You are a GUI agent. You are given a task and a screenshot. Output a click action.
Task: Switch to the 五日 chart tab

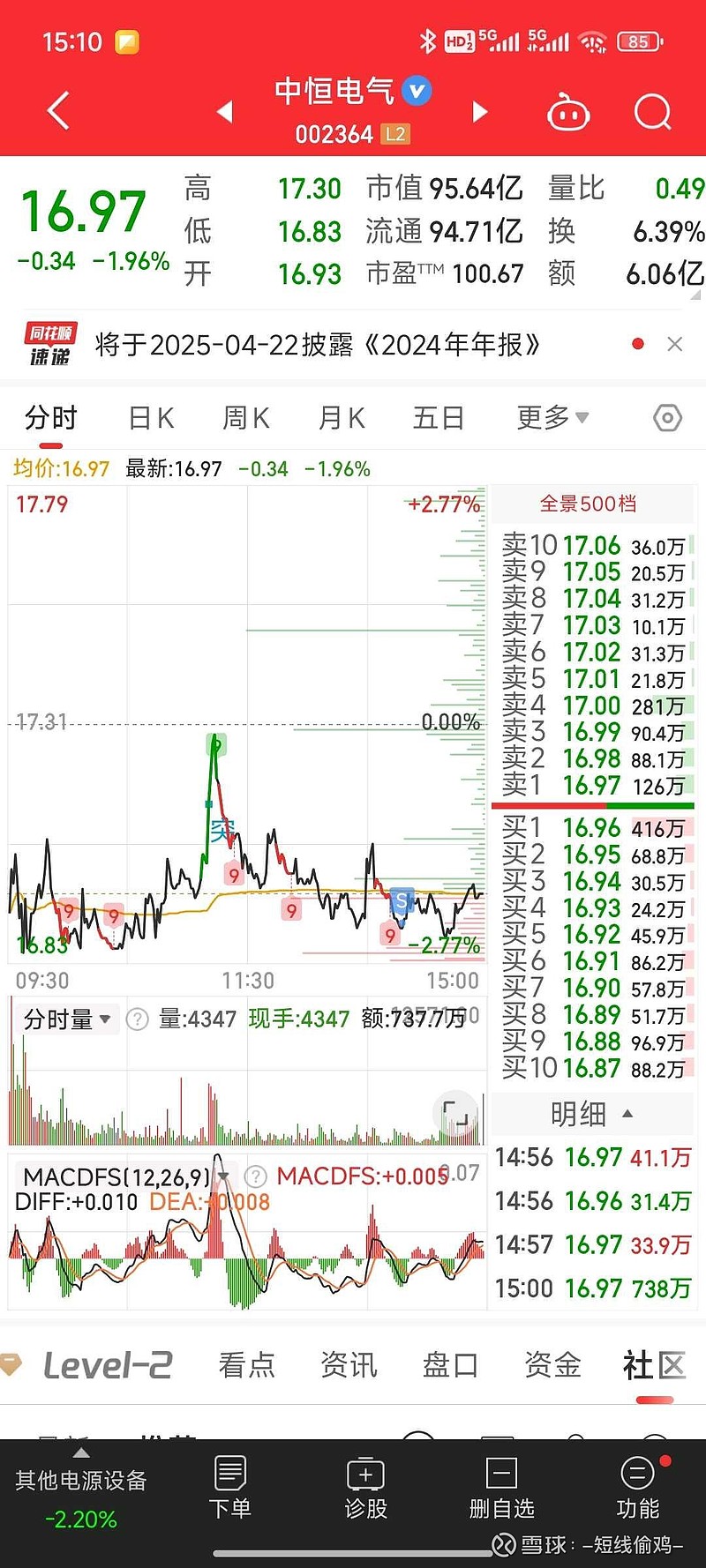pos(439,417)
